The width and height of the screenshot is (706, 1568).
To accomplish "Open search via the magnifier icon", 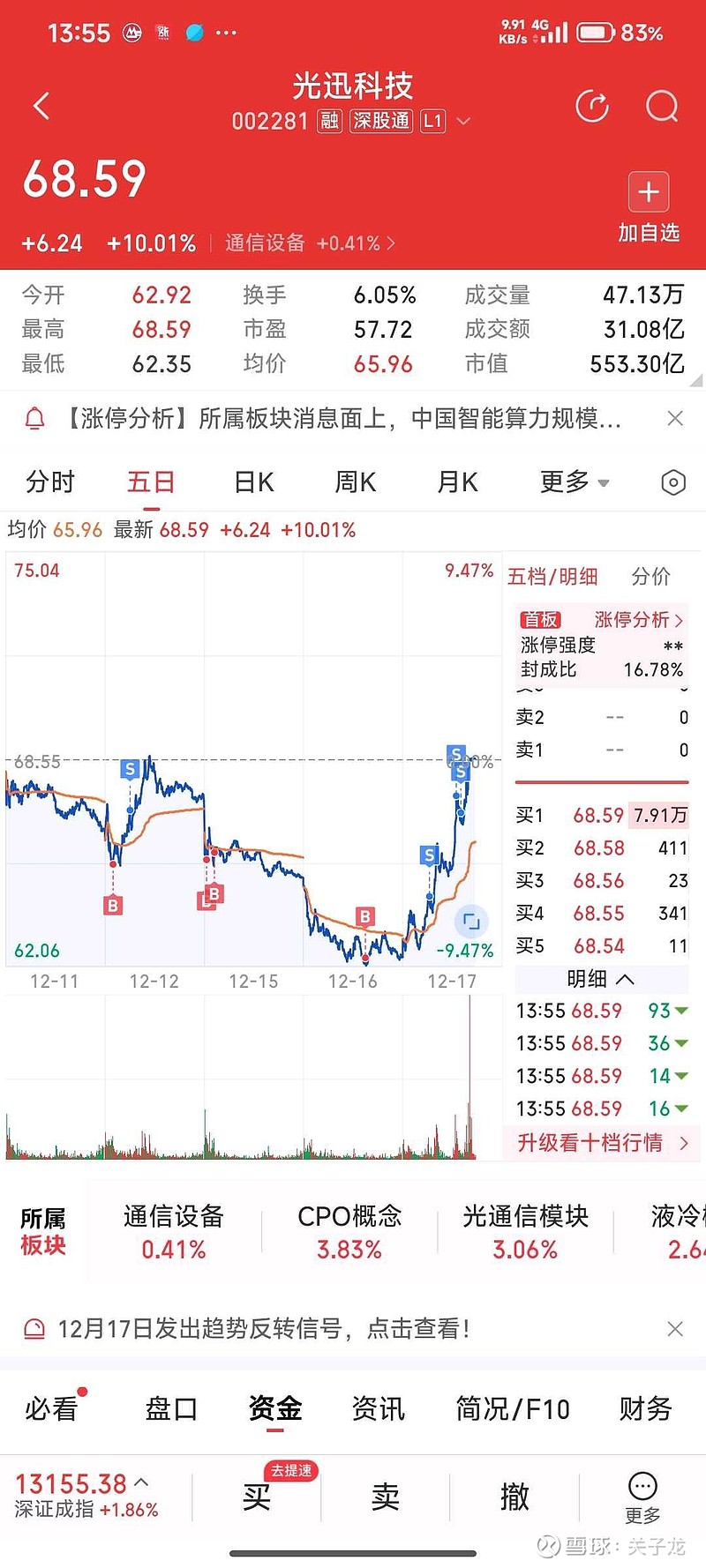I will point(661,106).
